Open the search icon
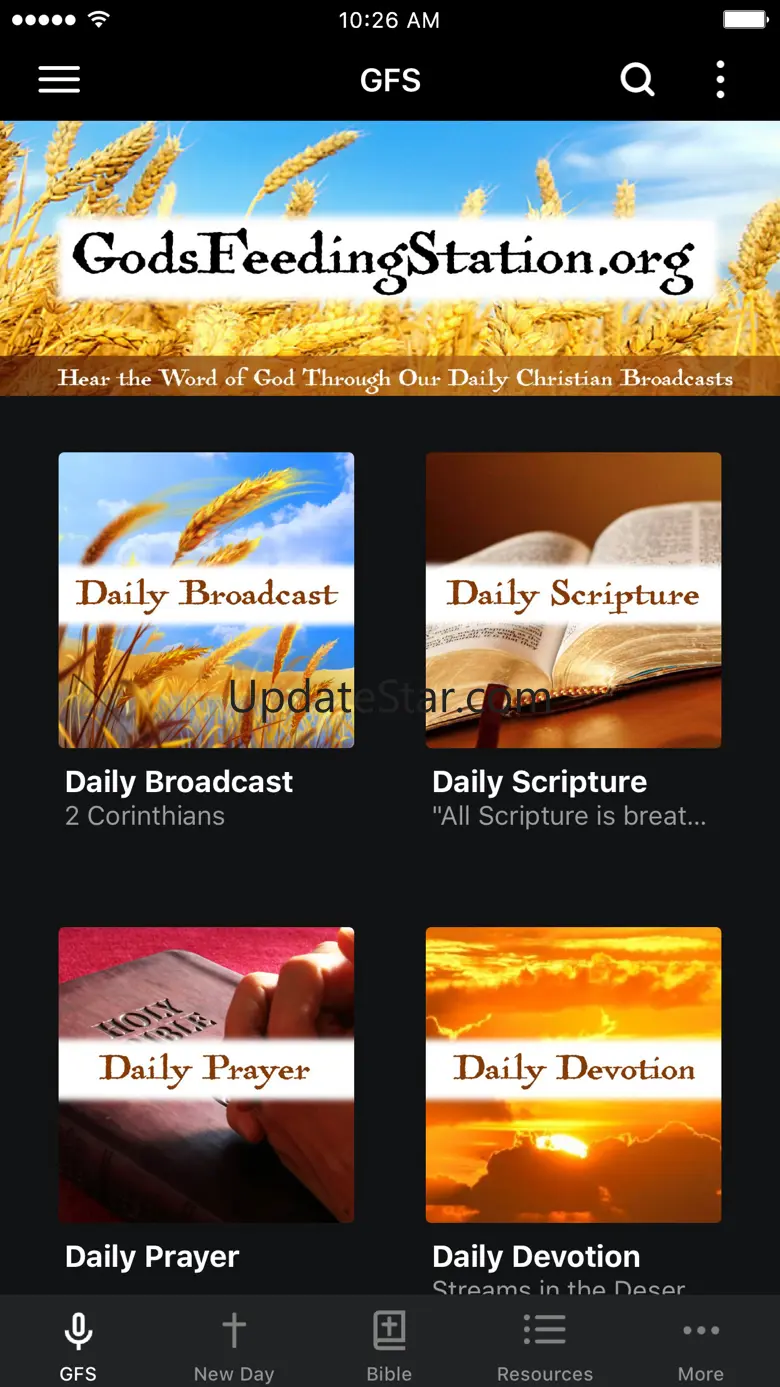 coord(637,80)
